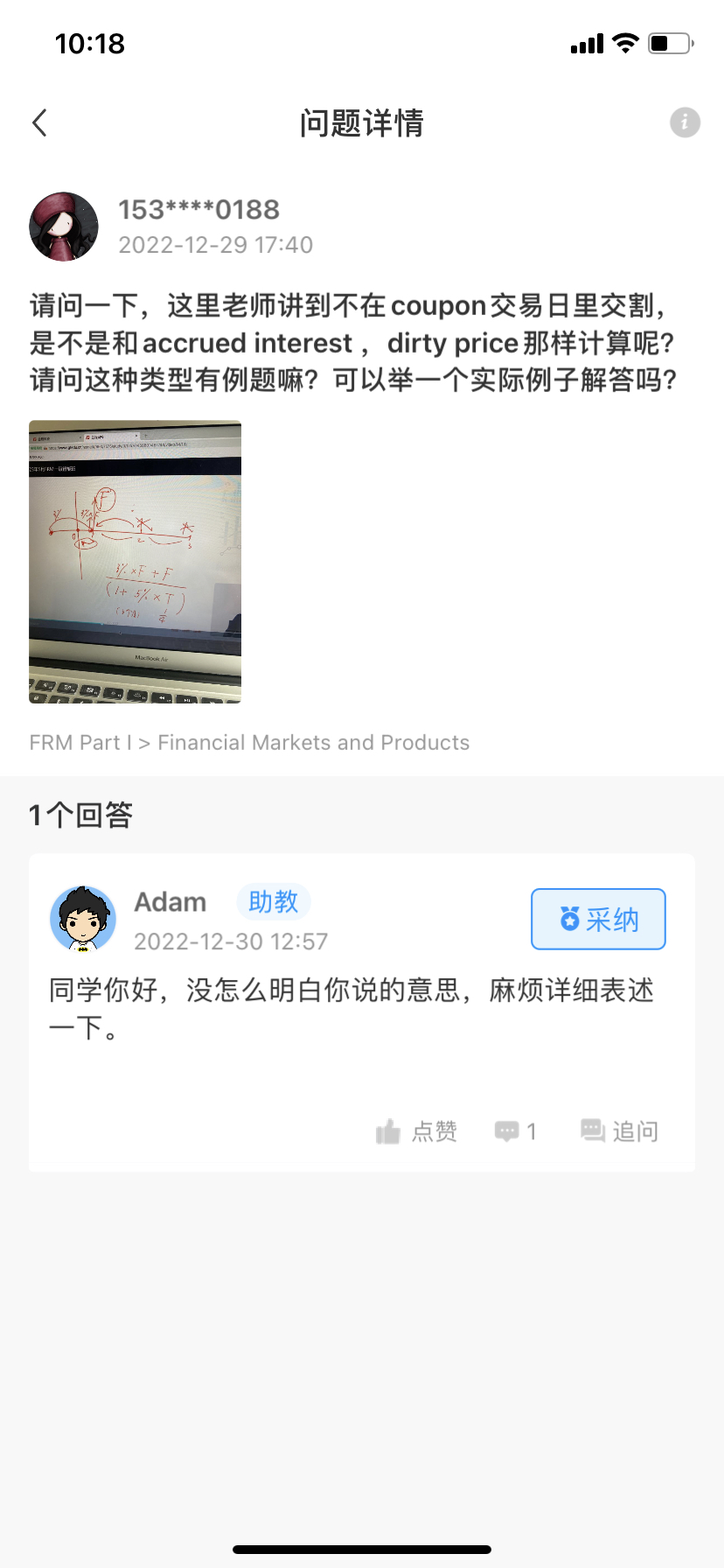The image size is (724, 1568).
Task: Open Adam's profile avatar
Action: pyautogui.click(x=83, y=919)
